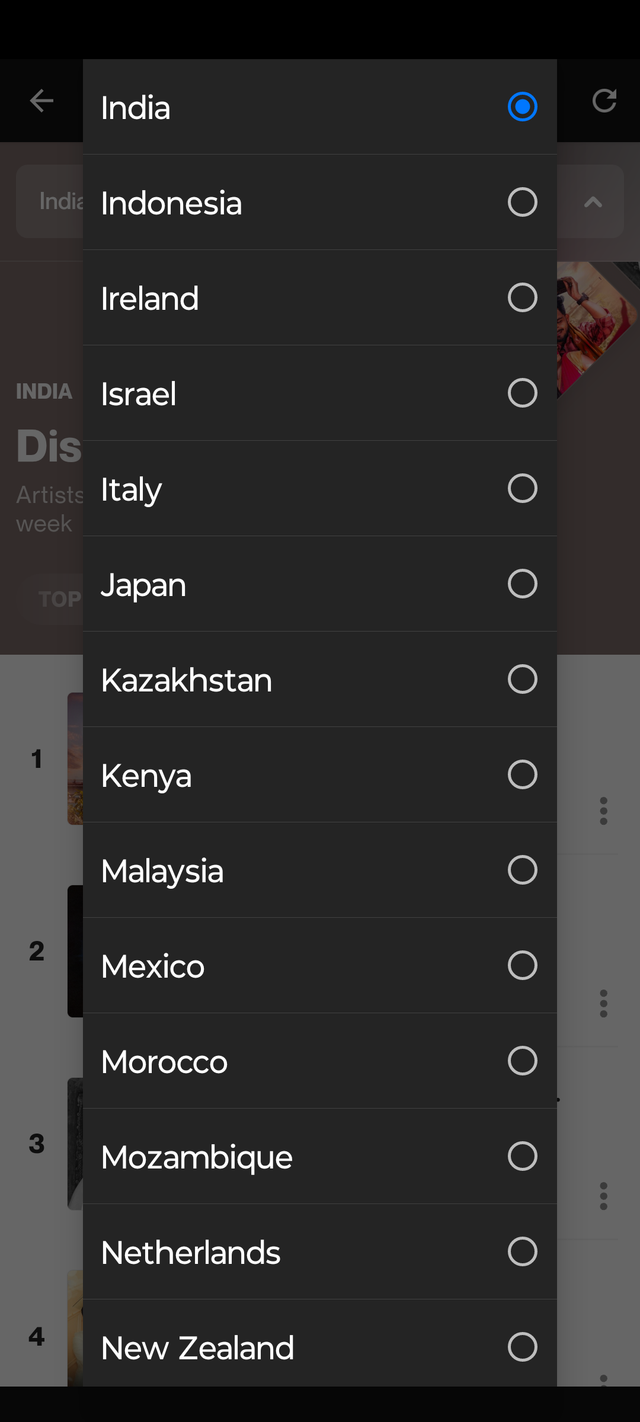Pick Kenya option

[x=320, y=775]
